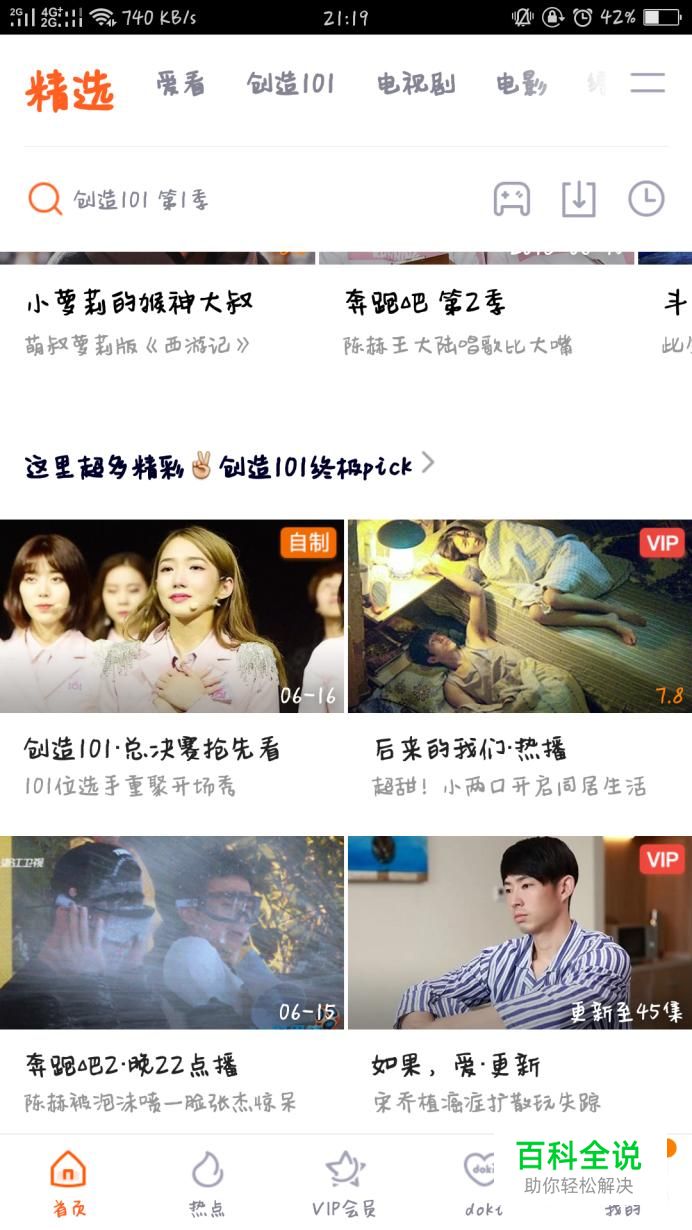Open the game center controller icon
The width and height of the screenshot is (692, 1230).
coord(512,199)
